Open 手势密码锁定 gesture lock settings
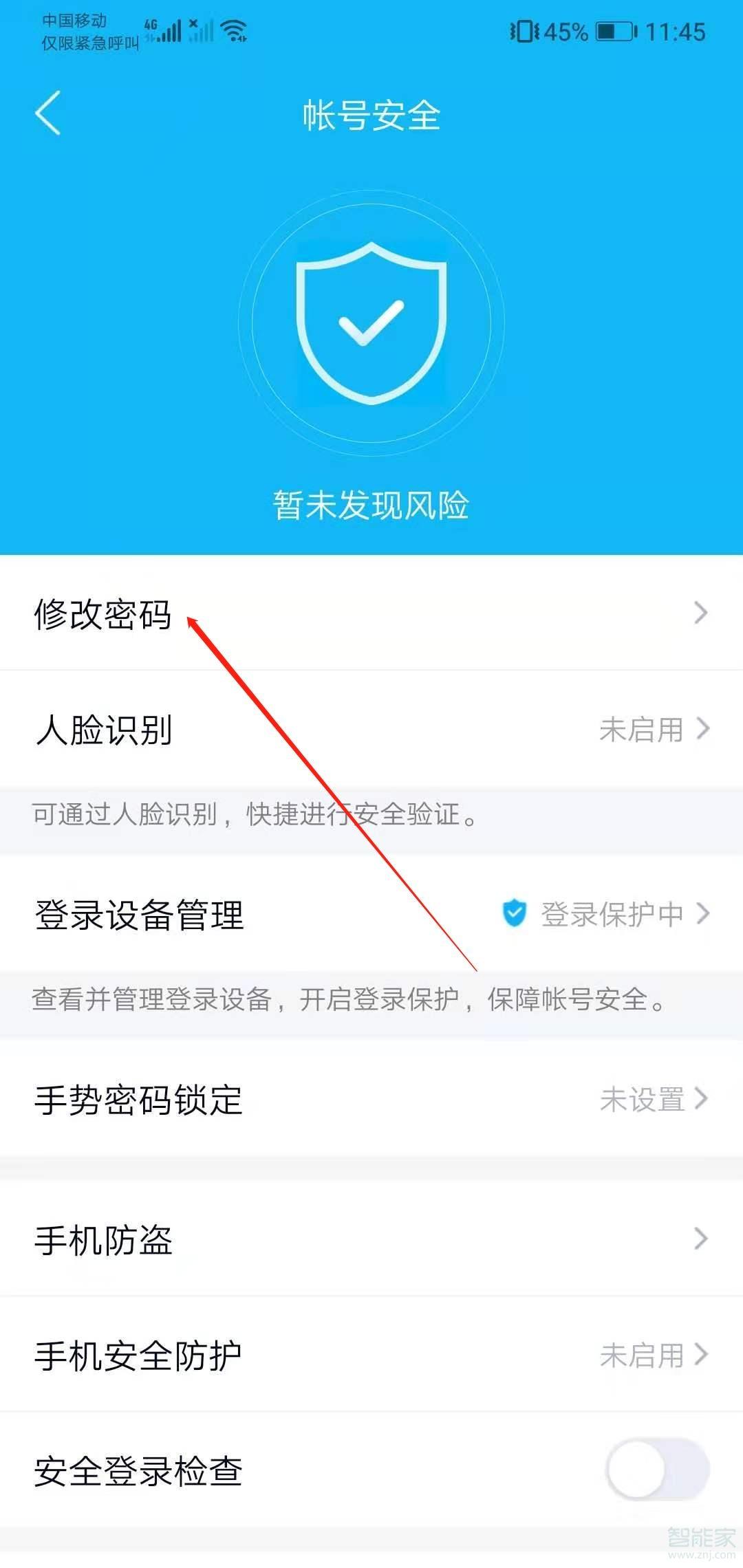743x1568 pixels. point(371,1099)
